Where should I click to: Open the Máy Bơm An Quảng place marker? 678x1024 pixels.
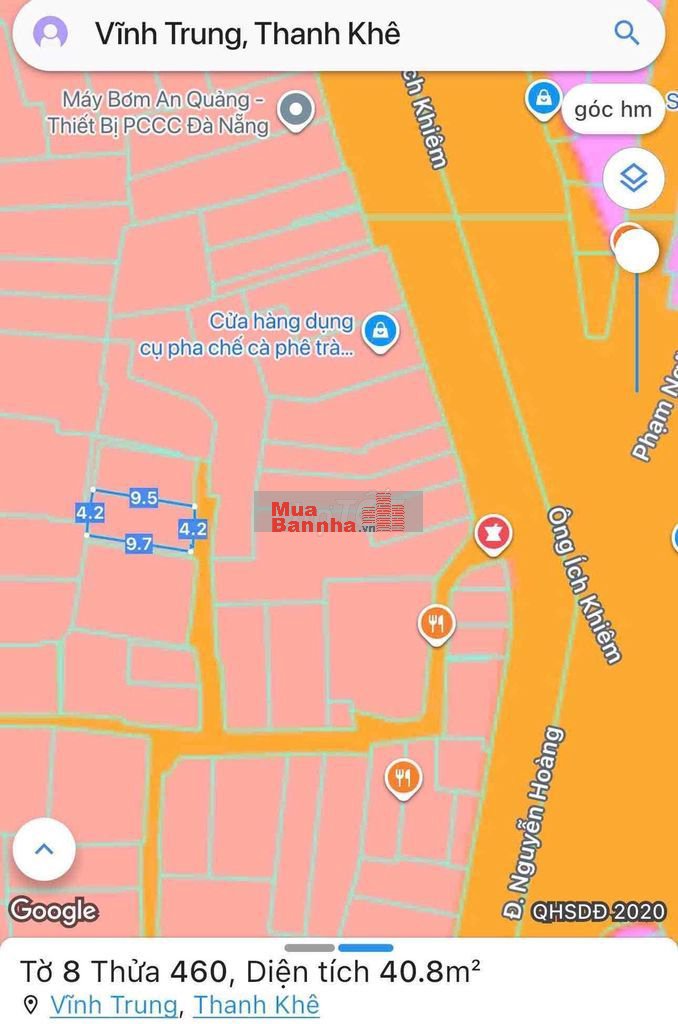pos(295,111)
